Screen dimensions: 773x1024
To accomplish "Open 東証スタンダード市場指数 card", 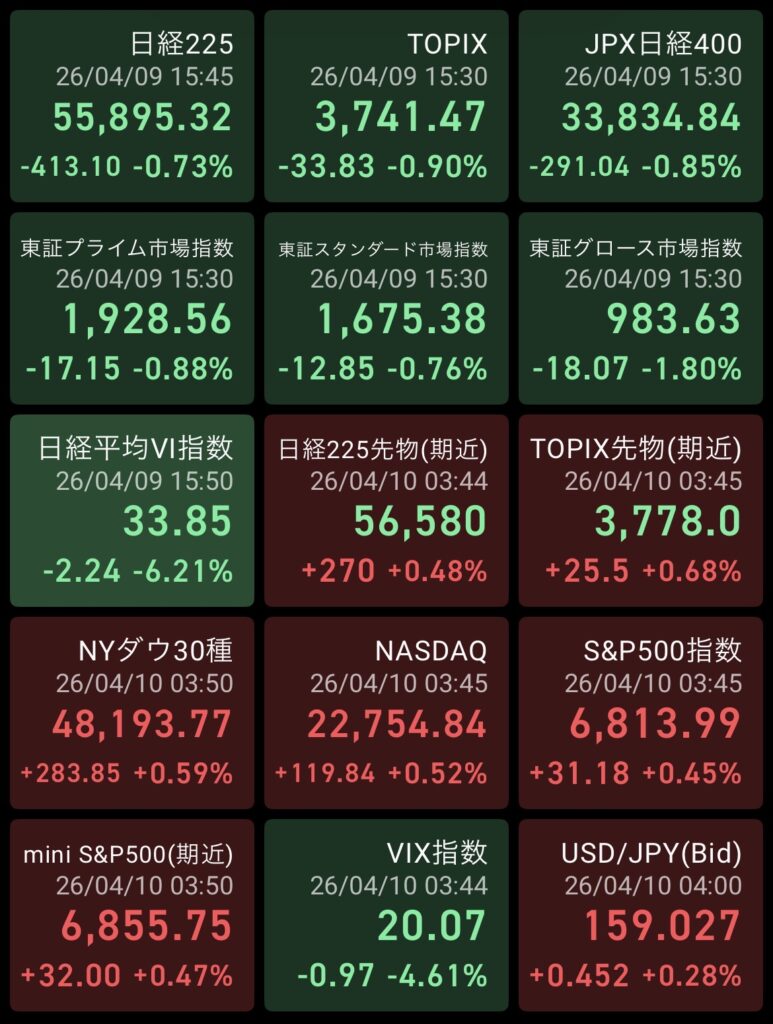I will point(386,310).
